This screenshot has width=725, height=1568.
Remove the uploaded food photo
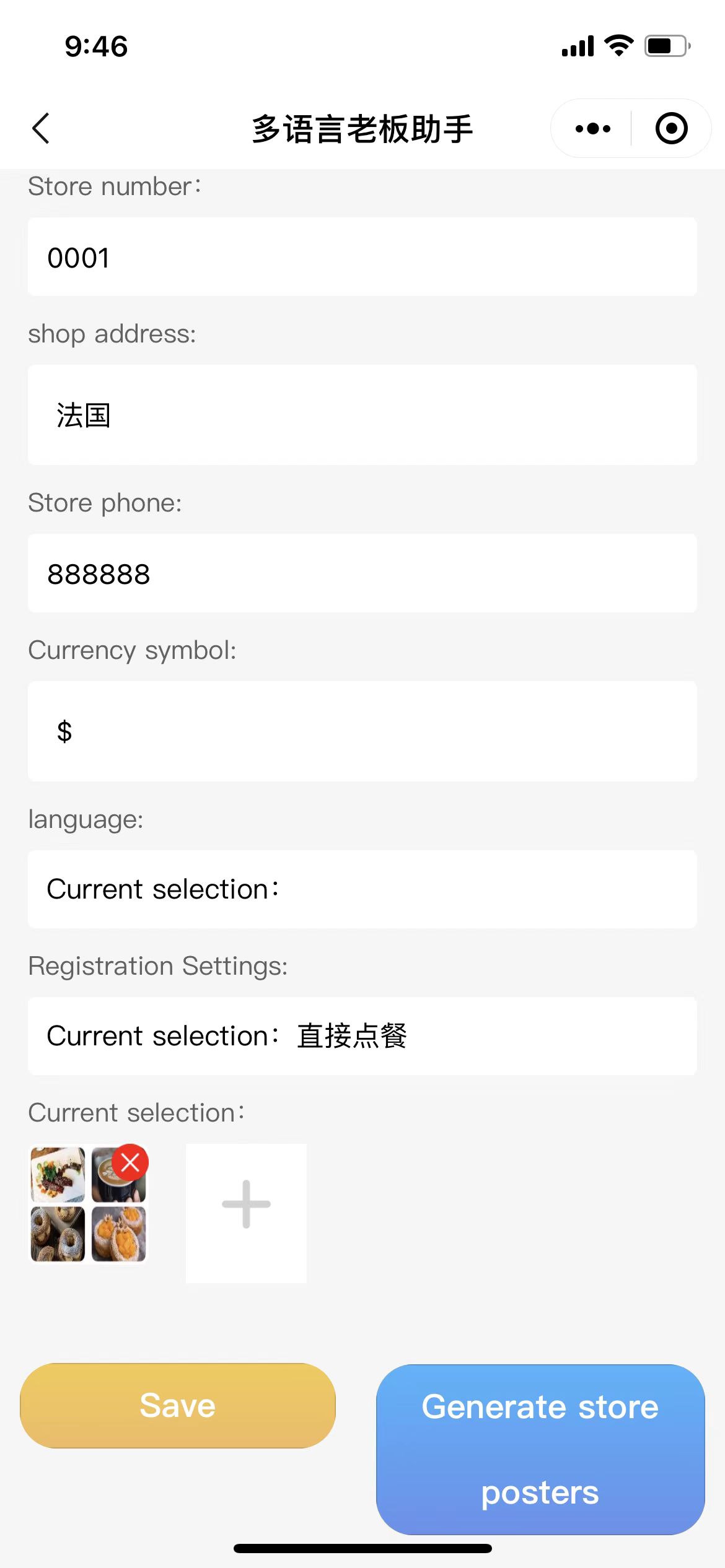(130, 1162)
